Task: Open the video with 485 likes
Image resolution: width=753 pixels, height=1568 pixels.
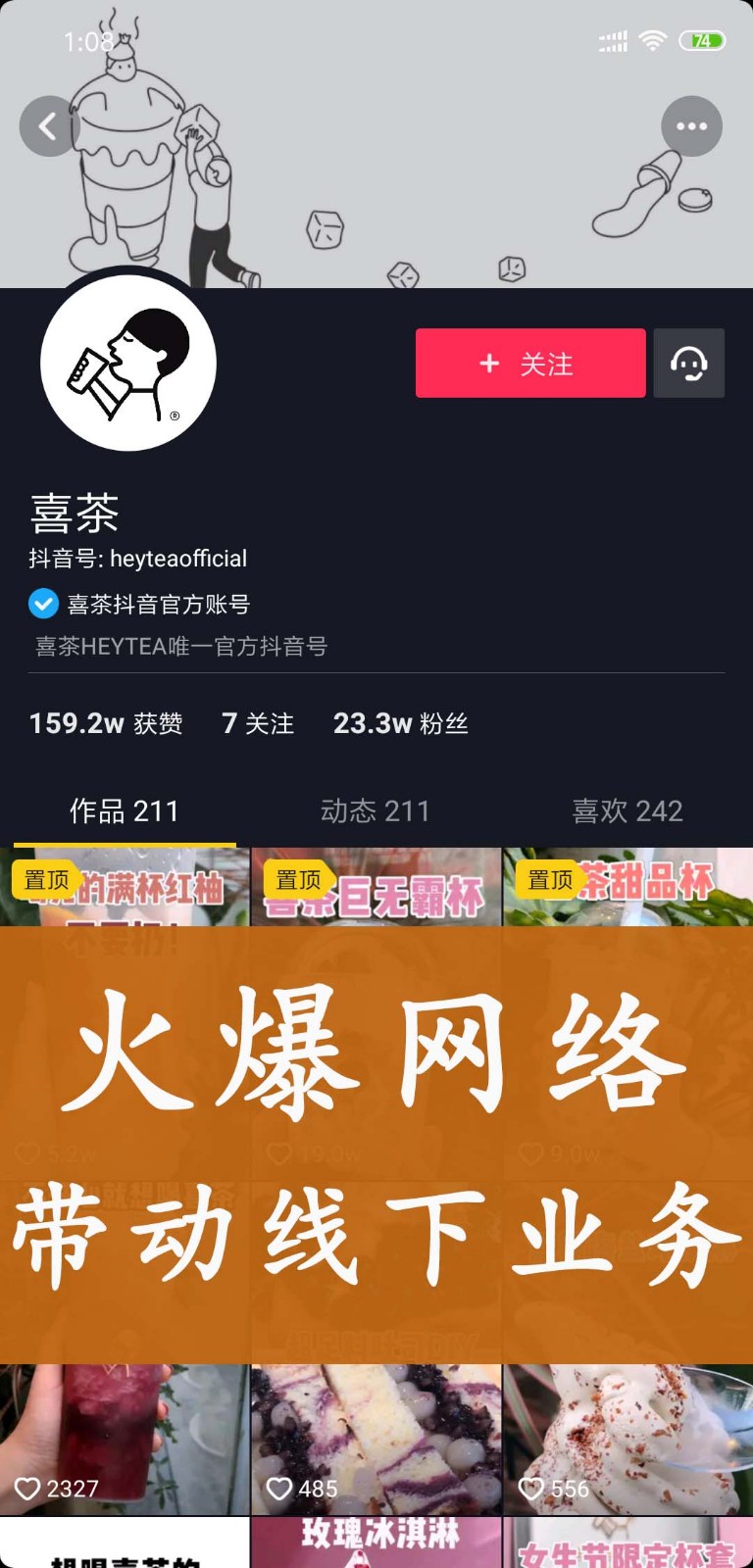Action: 376,1439
